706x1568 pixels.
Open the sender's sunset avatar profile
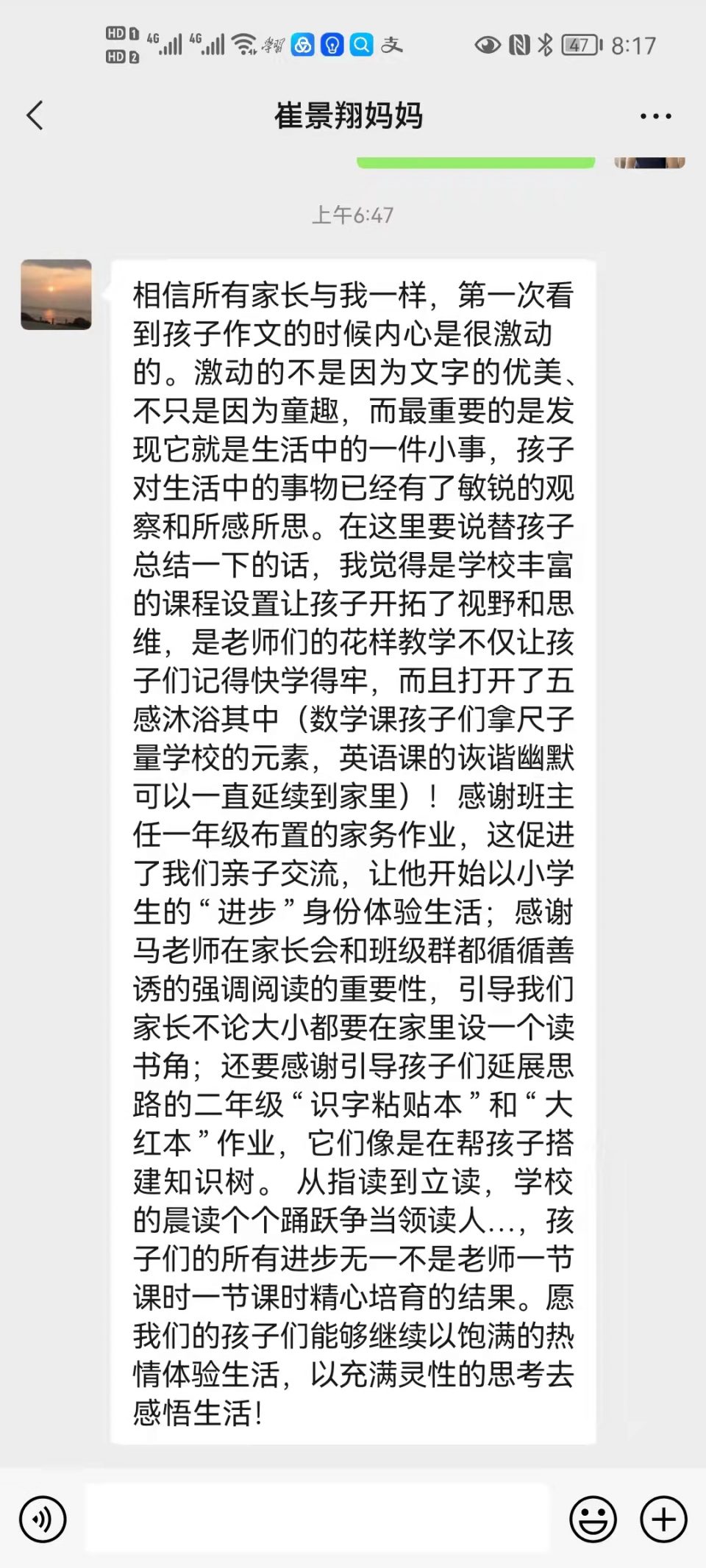pos(56,294)
